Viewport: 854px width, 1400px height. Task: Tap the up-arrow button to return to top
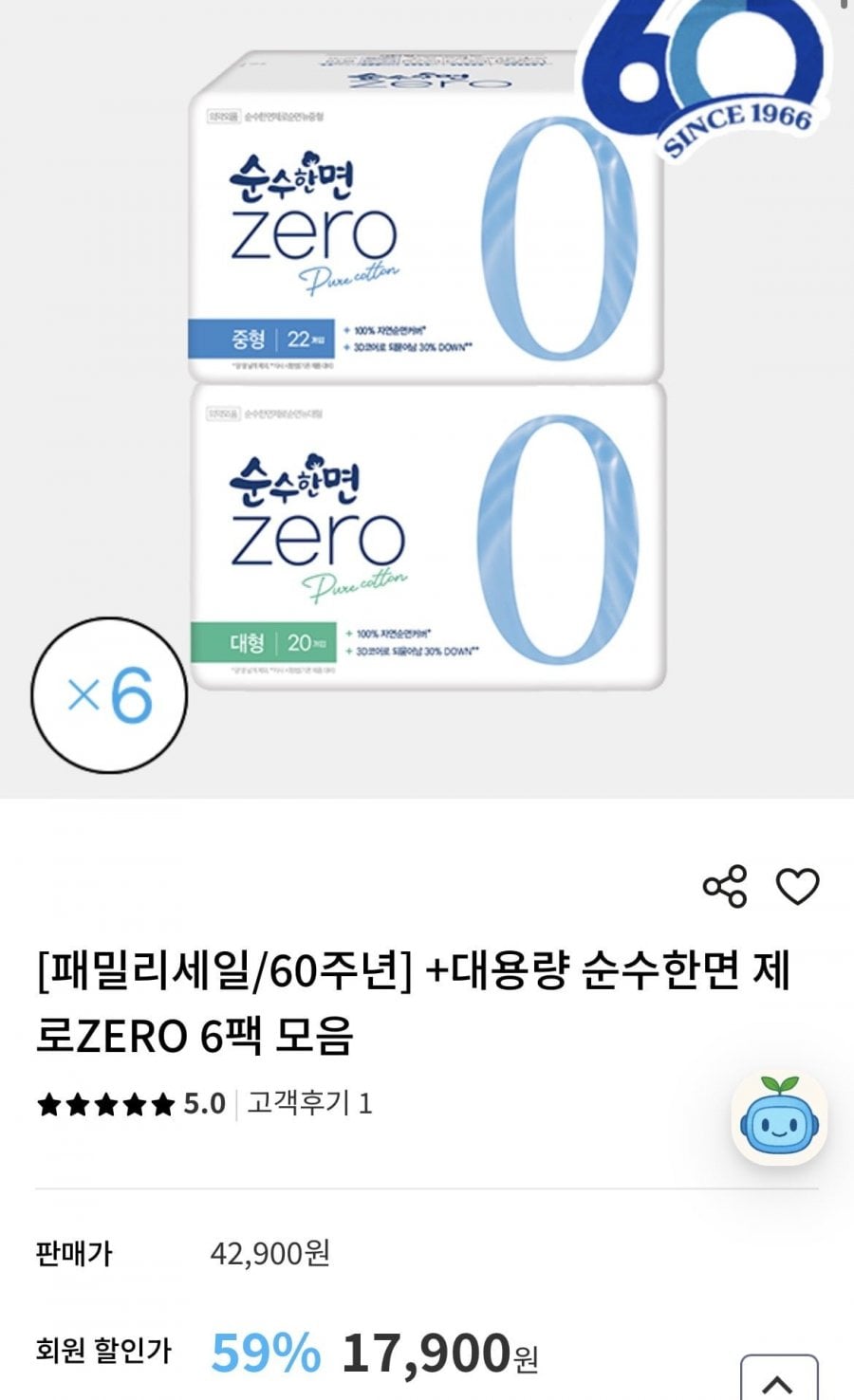click(778, 1380)
